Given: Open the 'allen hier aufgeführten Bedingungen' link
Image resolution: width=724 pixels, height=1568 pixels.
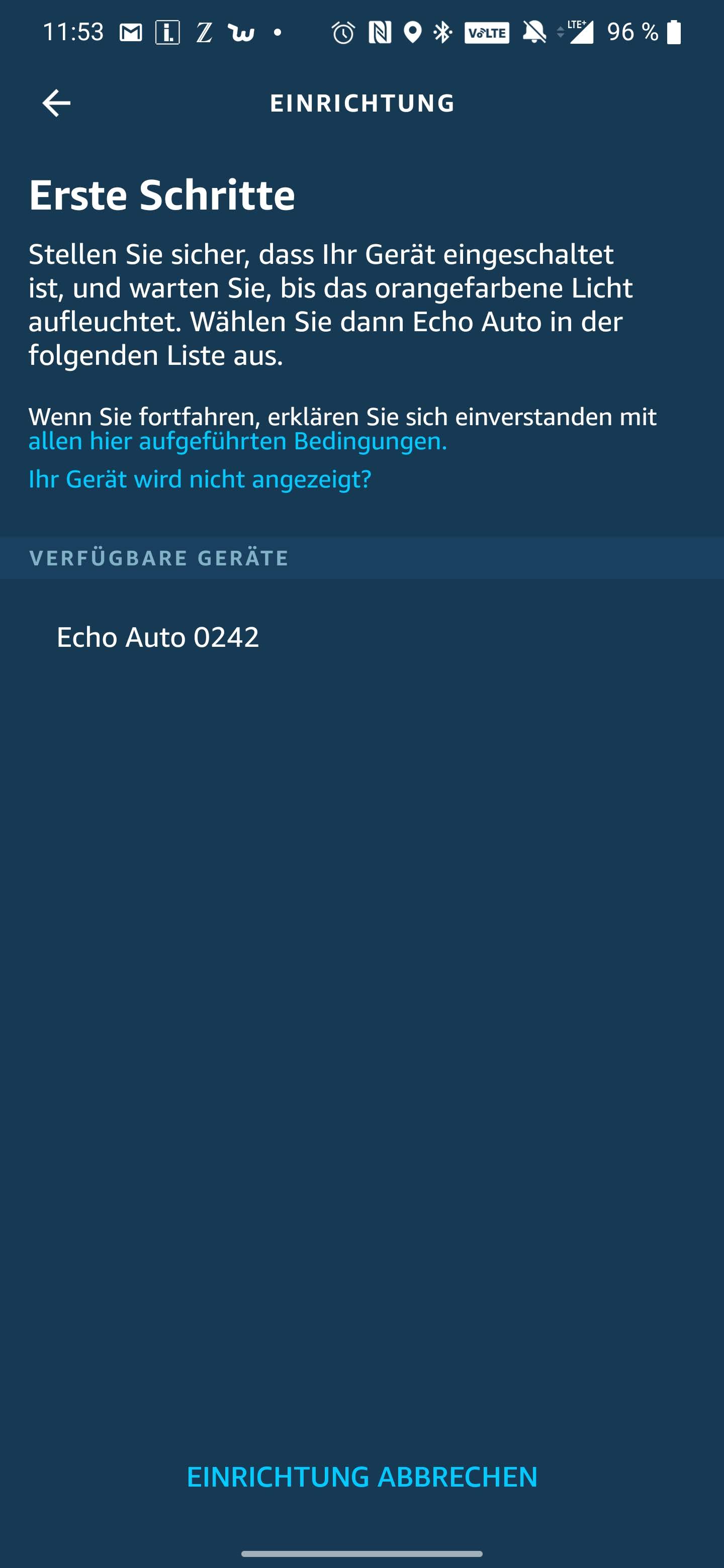Looking at the screenshot, I should coord(237,441).
